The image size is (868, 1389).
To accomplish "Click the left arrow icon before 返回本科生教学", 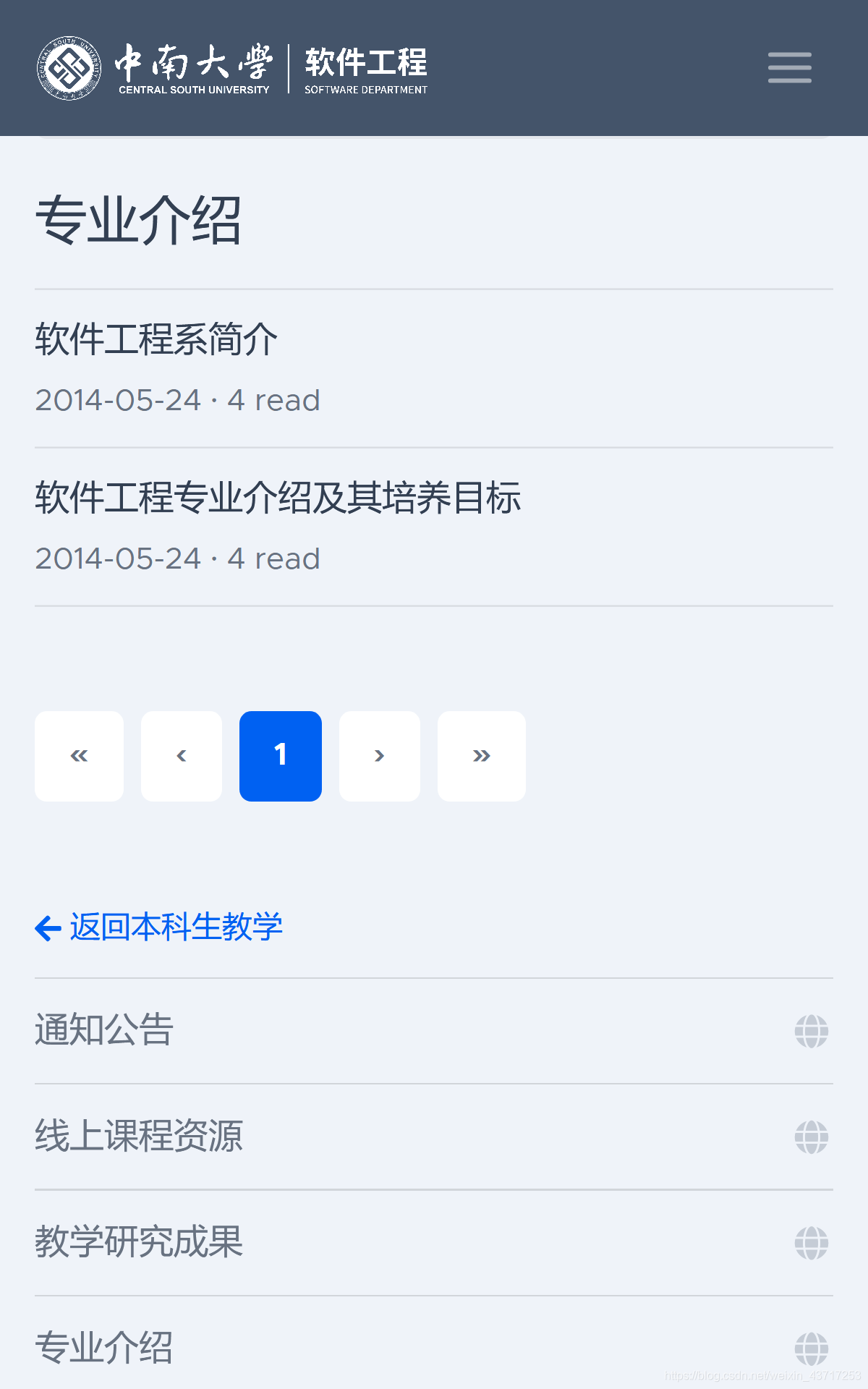I will coord(46,928).
